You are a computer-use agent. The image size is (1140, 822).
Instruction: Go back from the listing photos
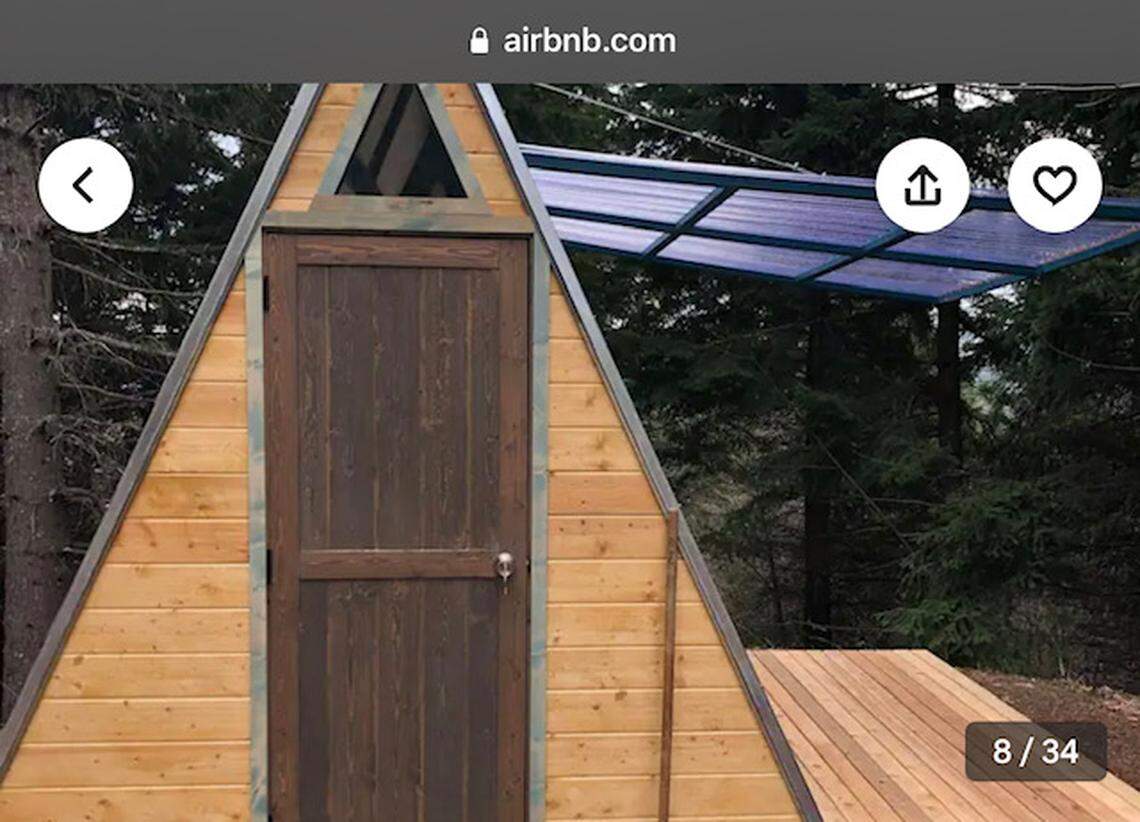click(x=85, y=185)
